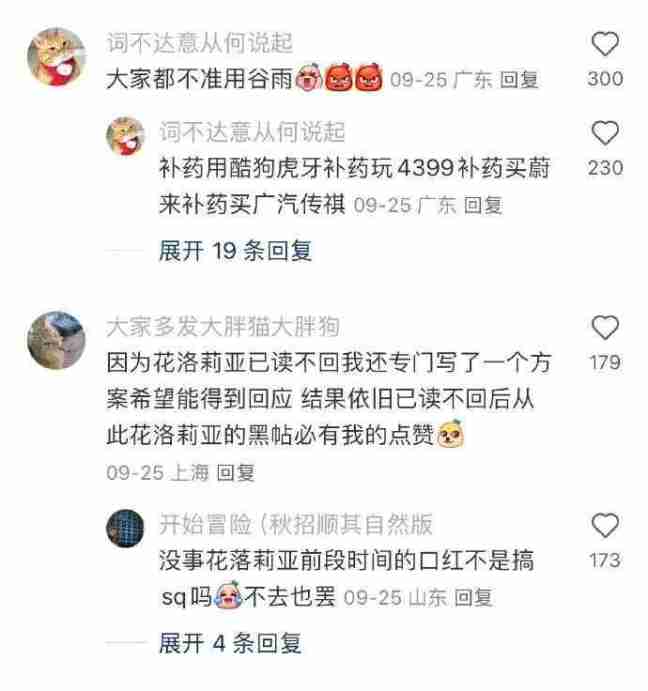The width and height of the screenshot is (648, 691).
Task: Reply to the comment from 上海
Action: [x=236, y=473]
